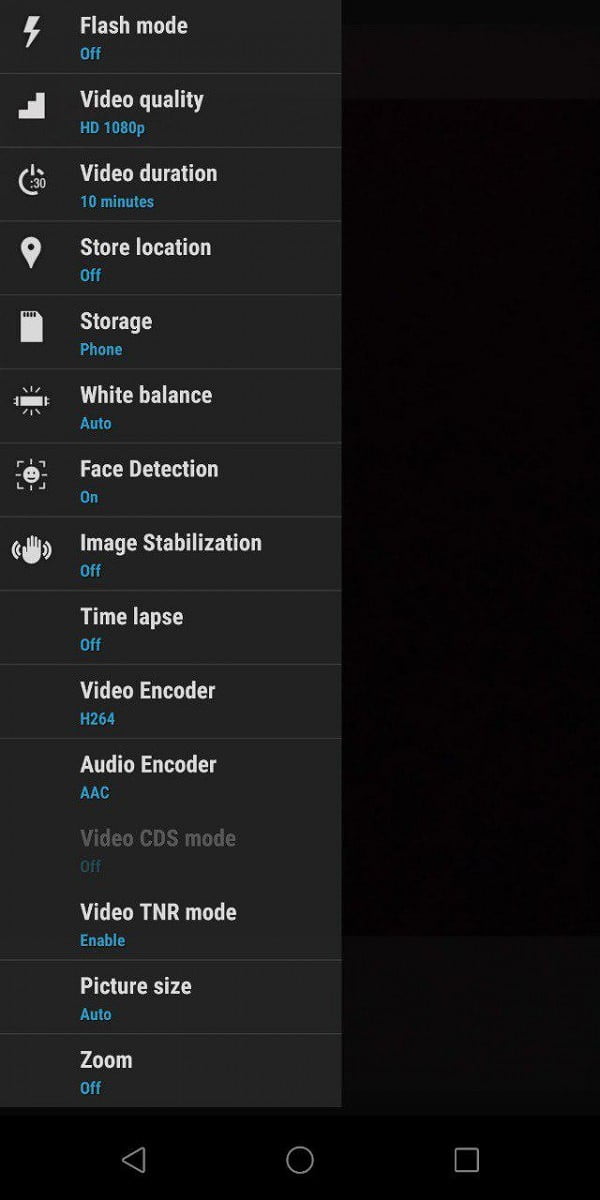Open recent apps

click(x=466, y=1160)
